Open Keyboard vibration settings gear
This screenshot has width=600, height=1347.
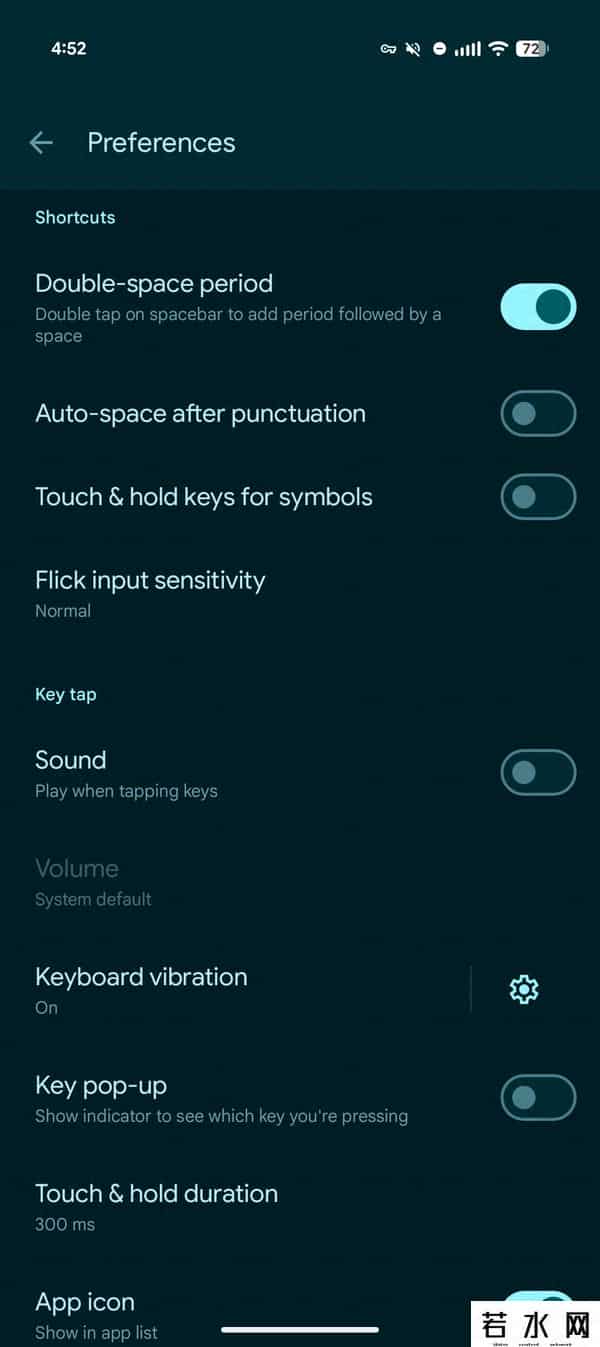524,989
